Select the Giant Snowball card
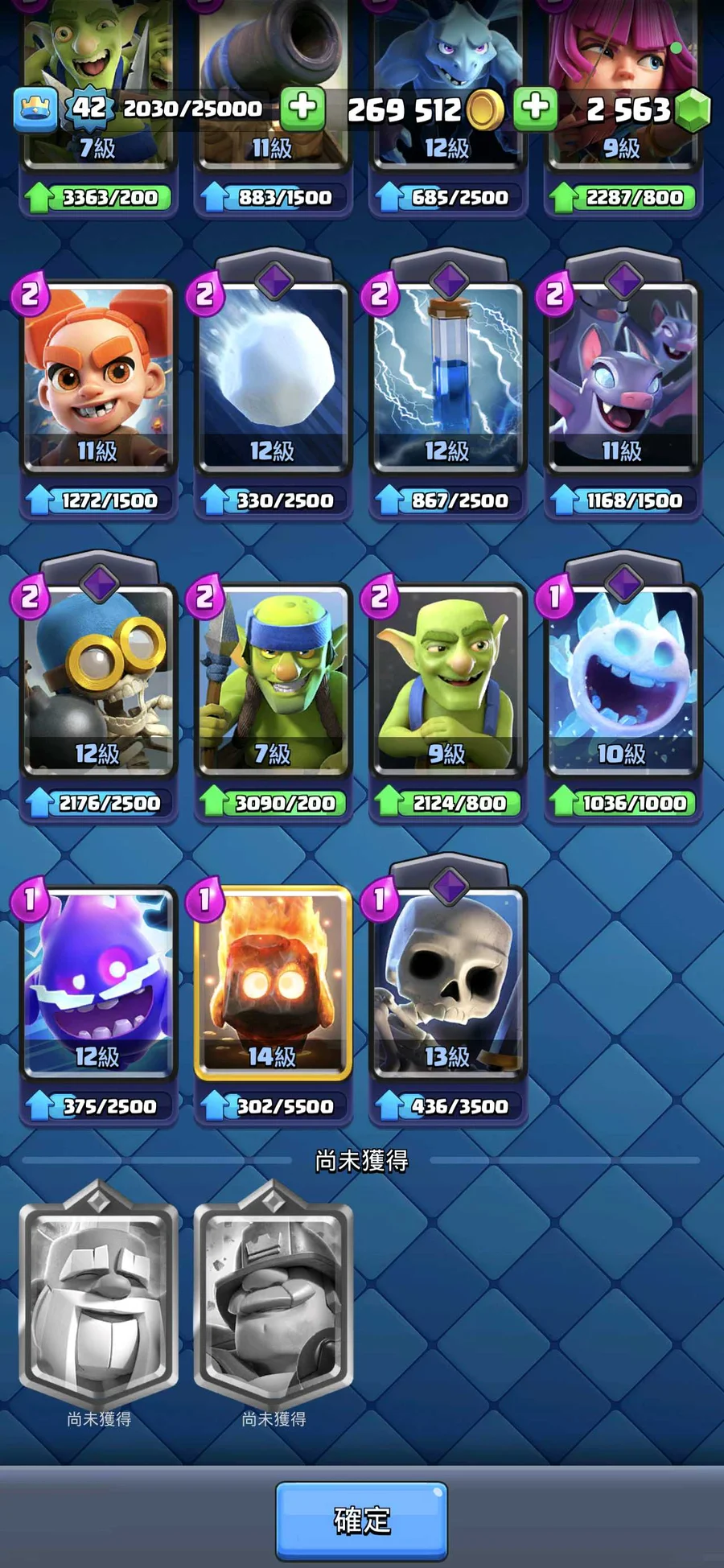The image size is (724, 1568). pos(273,377)
